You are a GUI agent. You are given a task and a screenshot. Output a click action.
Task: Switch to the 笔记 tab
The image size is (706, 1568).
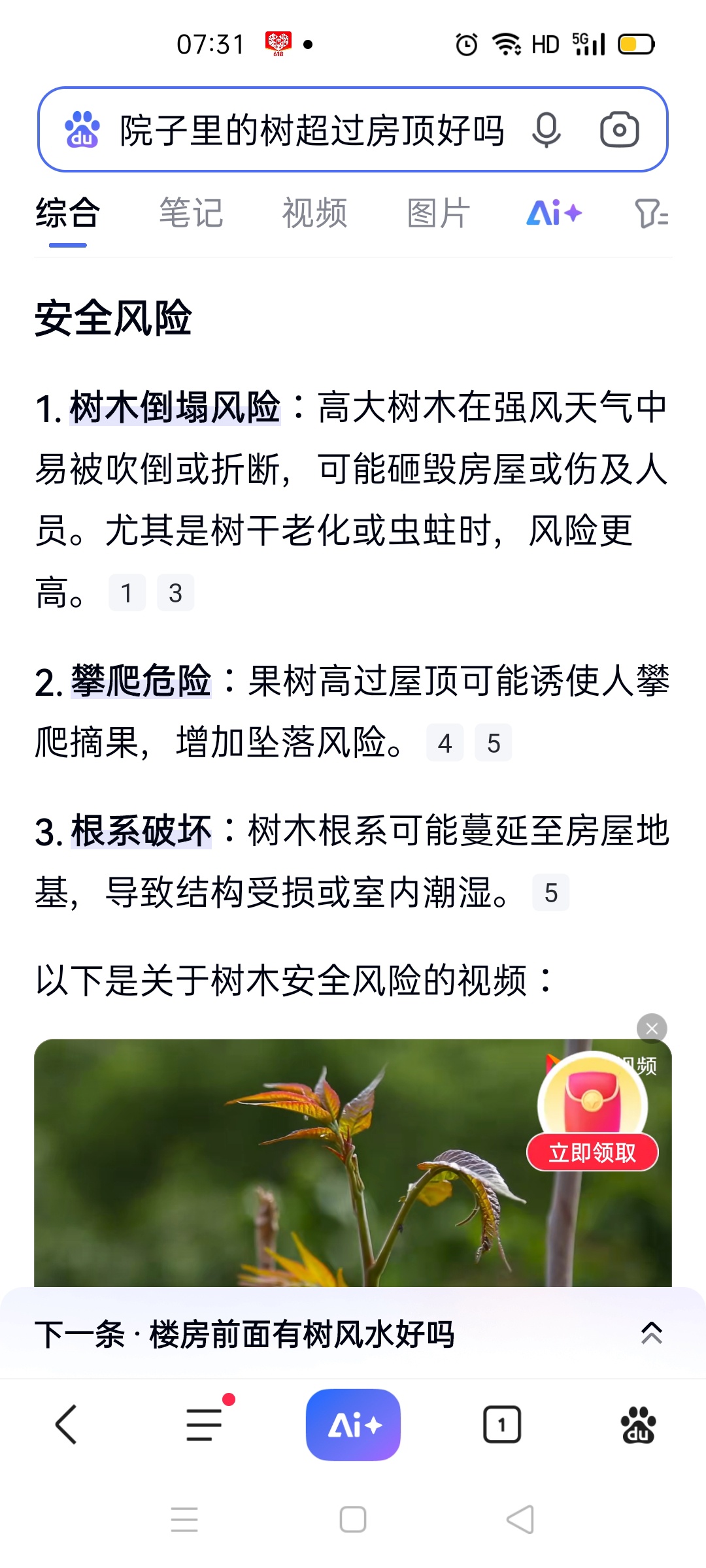(x=191, y=214)
